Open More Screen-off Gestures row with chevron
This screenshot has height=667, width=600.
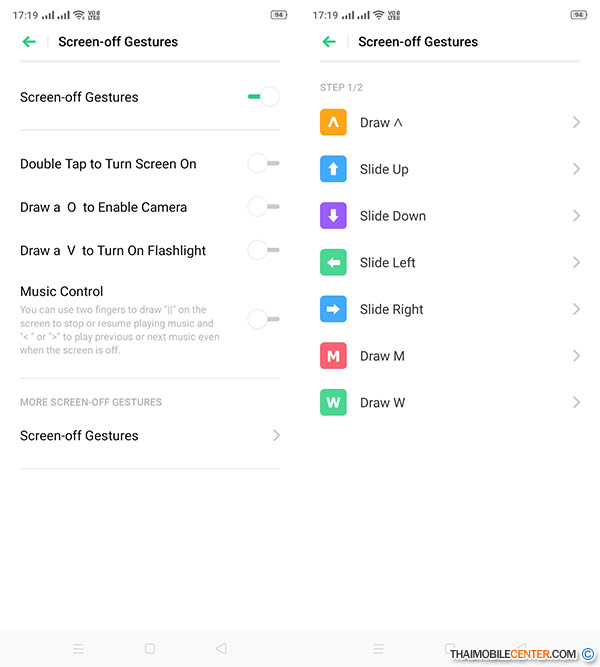click(150, 436)
